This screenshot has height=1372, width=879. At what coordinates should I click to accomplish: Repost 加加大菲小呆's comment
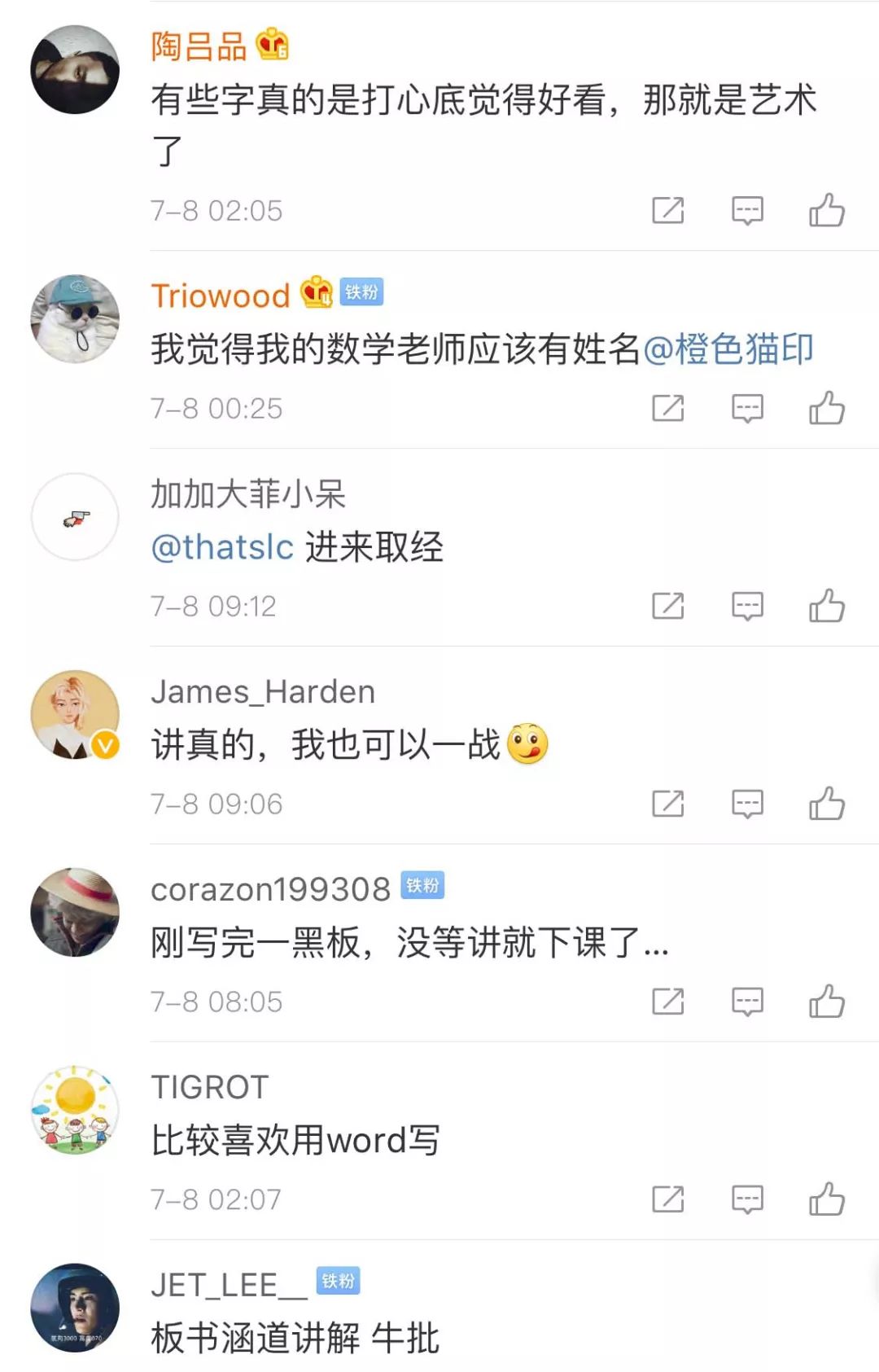[x=667, y=606]
